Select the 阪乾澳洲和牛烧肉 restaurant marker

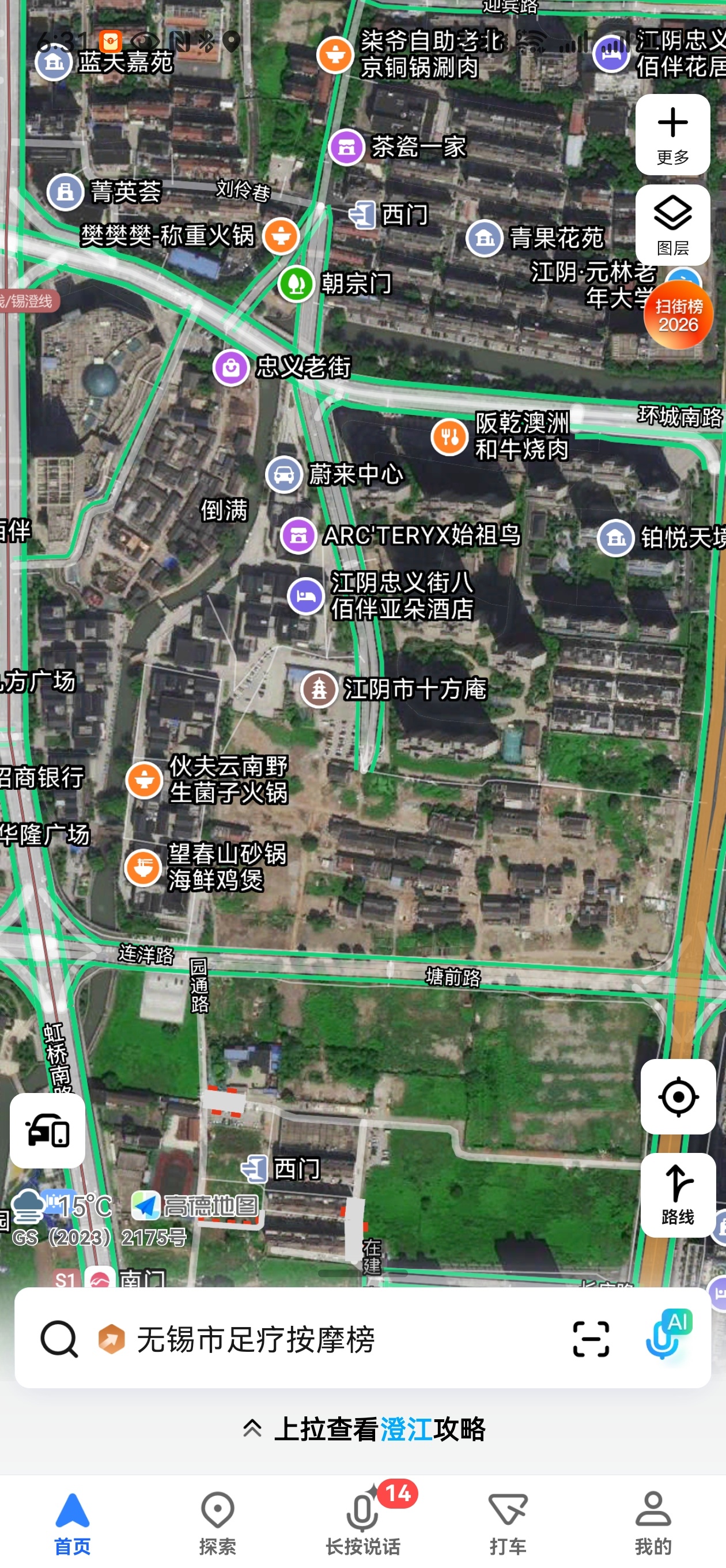[449, 436]
